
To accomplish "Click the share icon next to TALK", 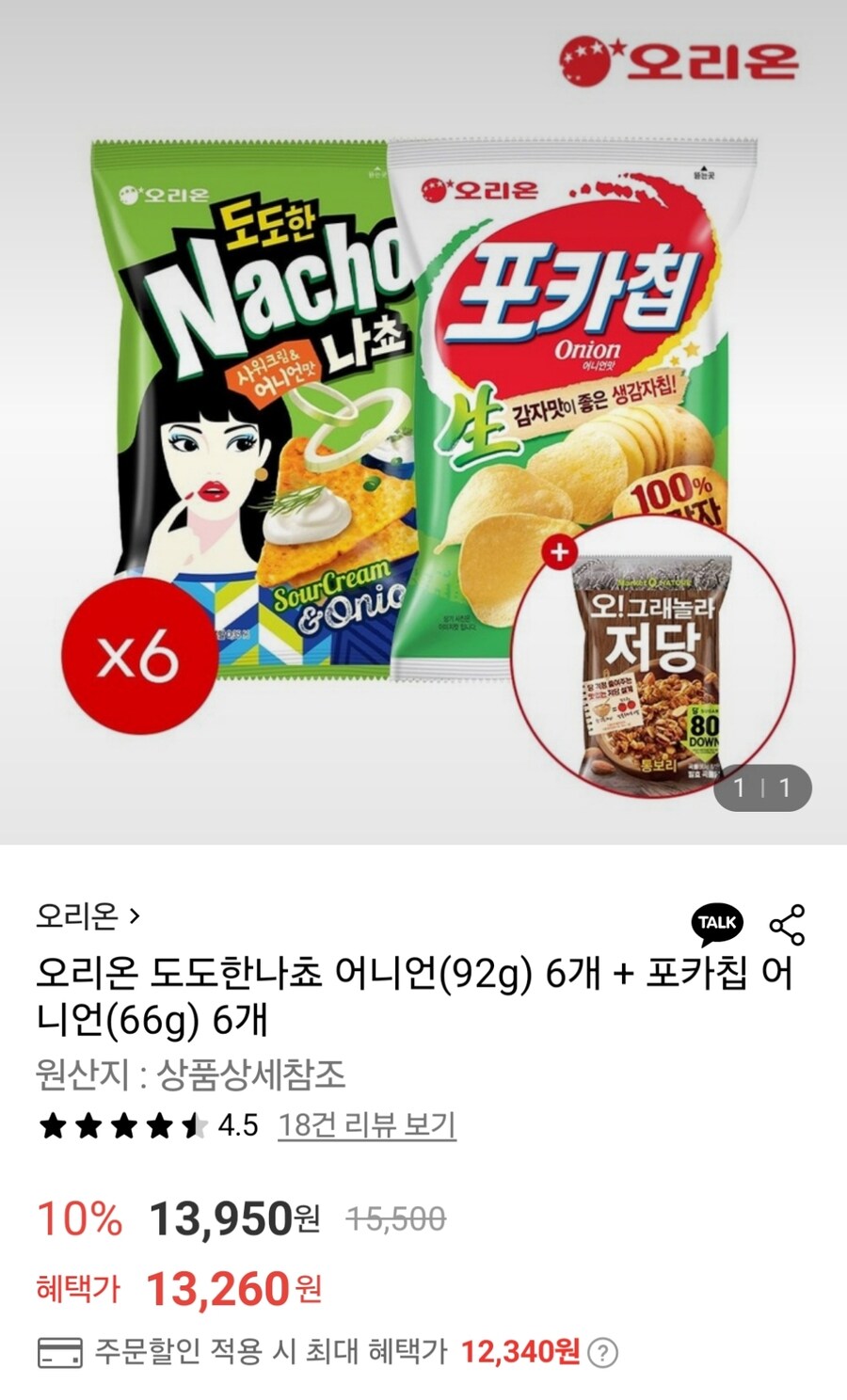I will [x=791, y=925].
